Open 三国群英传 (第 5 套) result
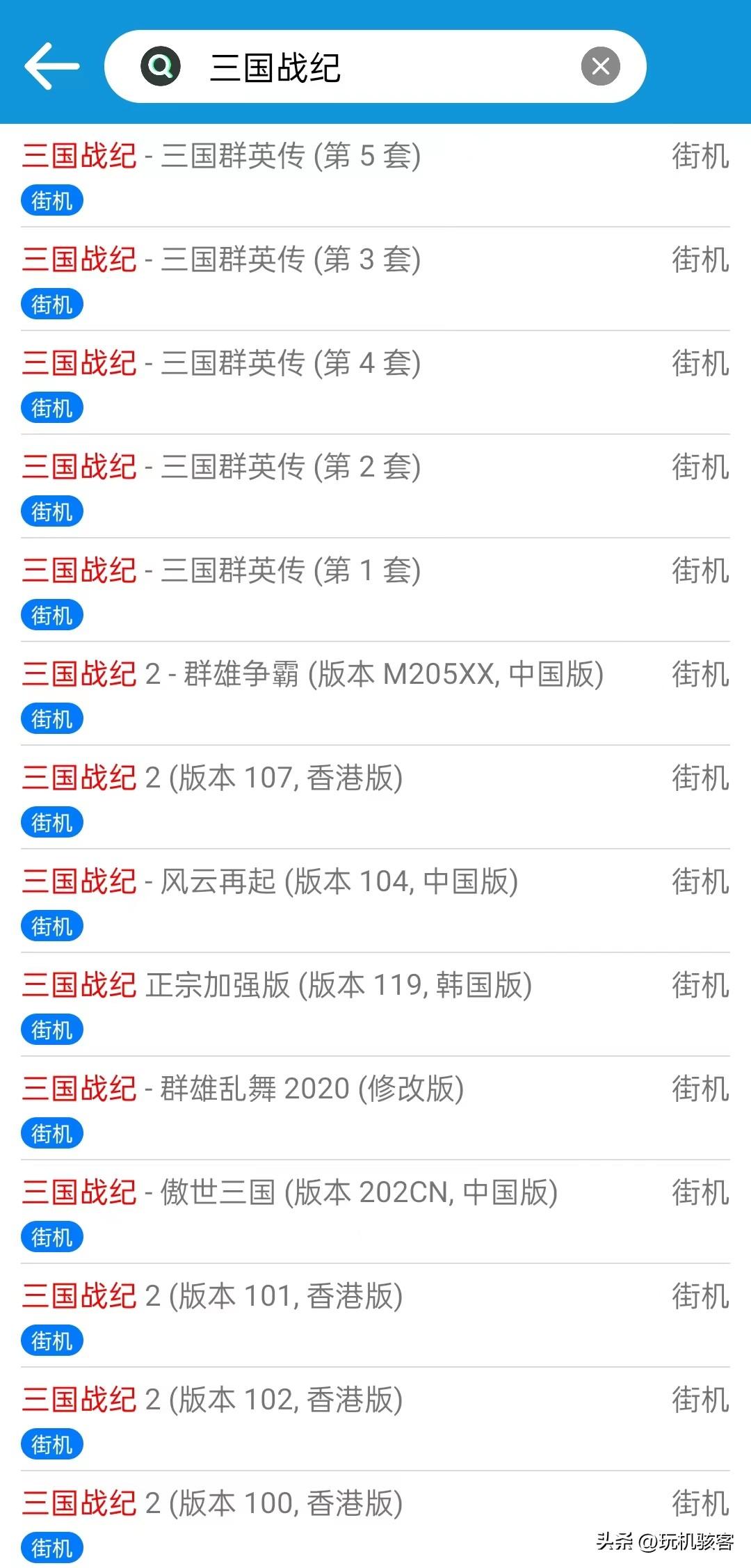The height and width of the screenshot is (1568, 751). point(375,175)
